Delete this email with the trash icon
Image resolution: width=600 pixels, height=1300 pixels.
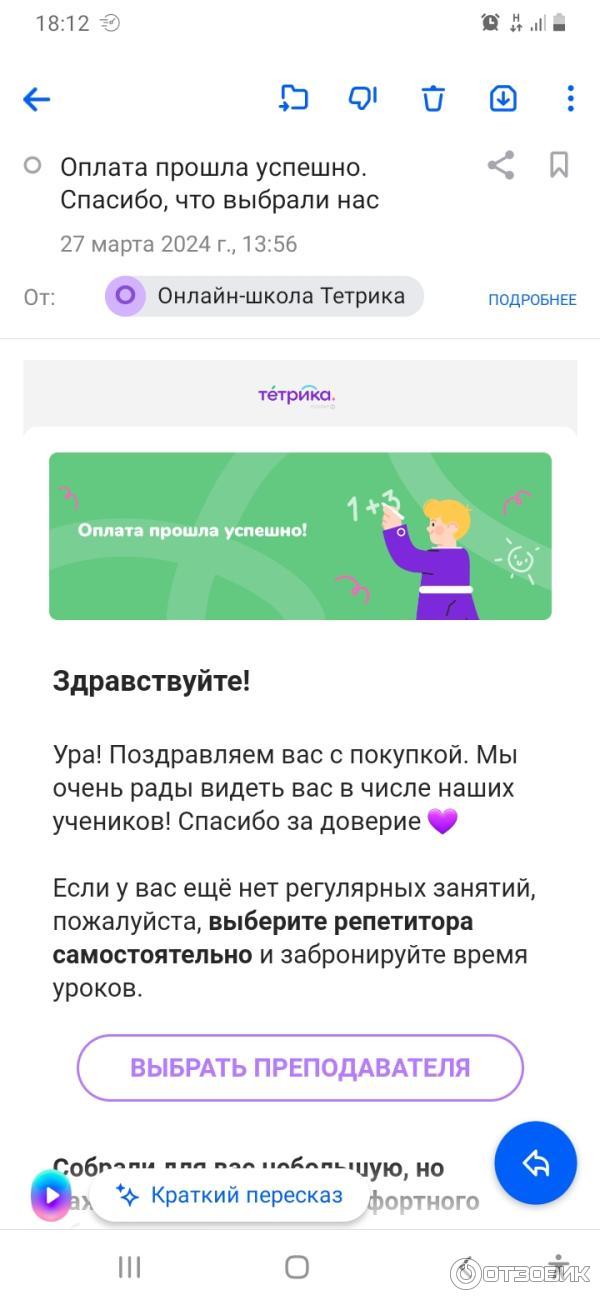(432, 98)
